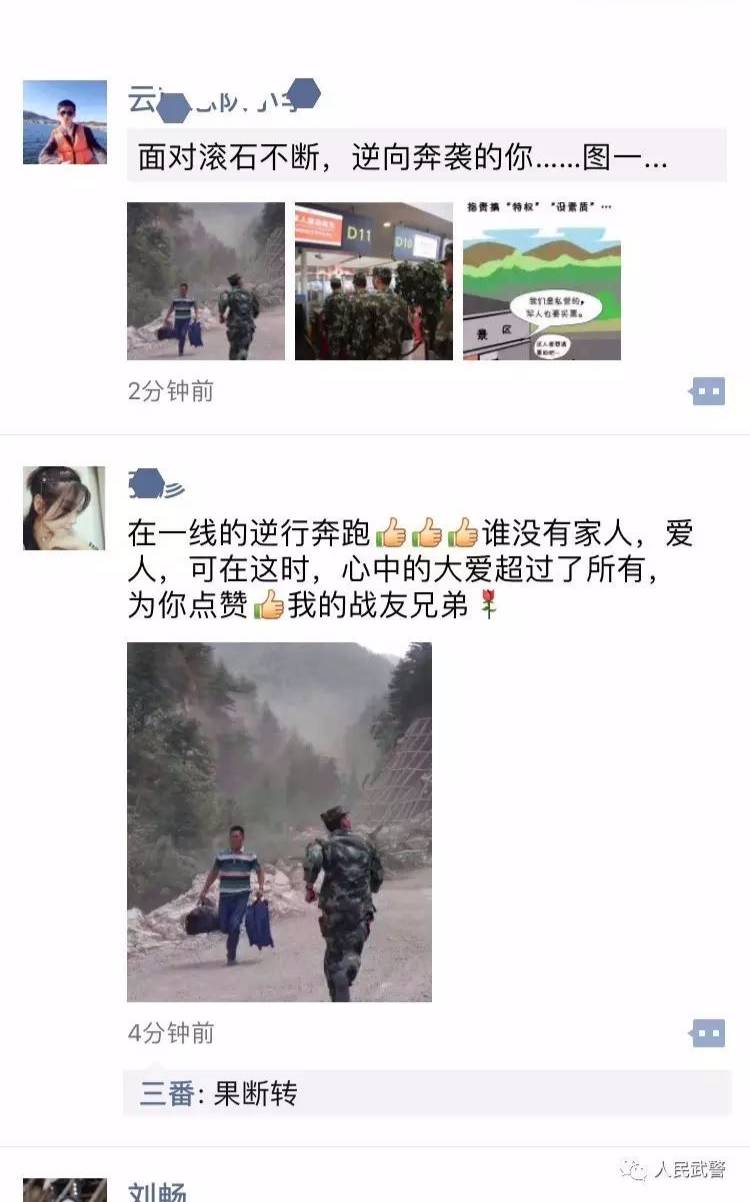The width and height of the screenshot is (750, 1202).
Task: Open the cartoon scenic area image
Action: pos(541,281)
